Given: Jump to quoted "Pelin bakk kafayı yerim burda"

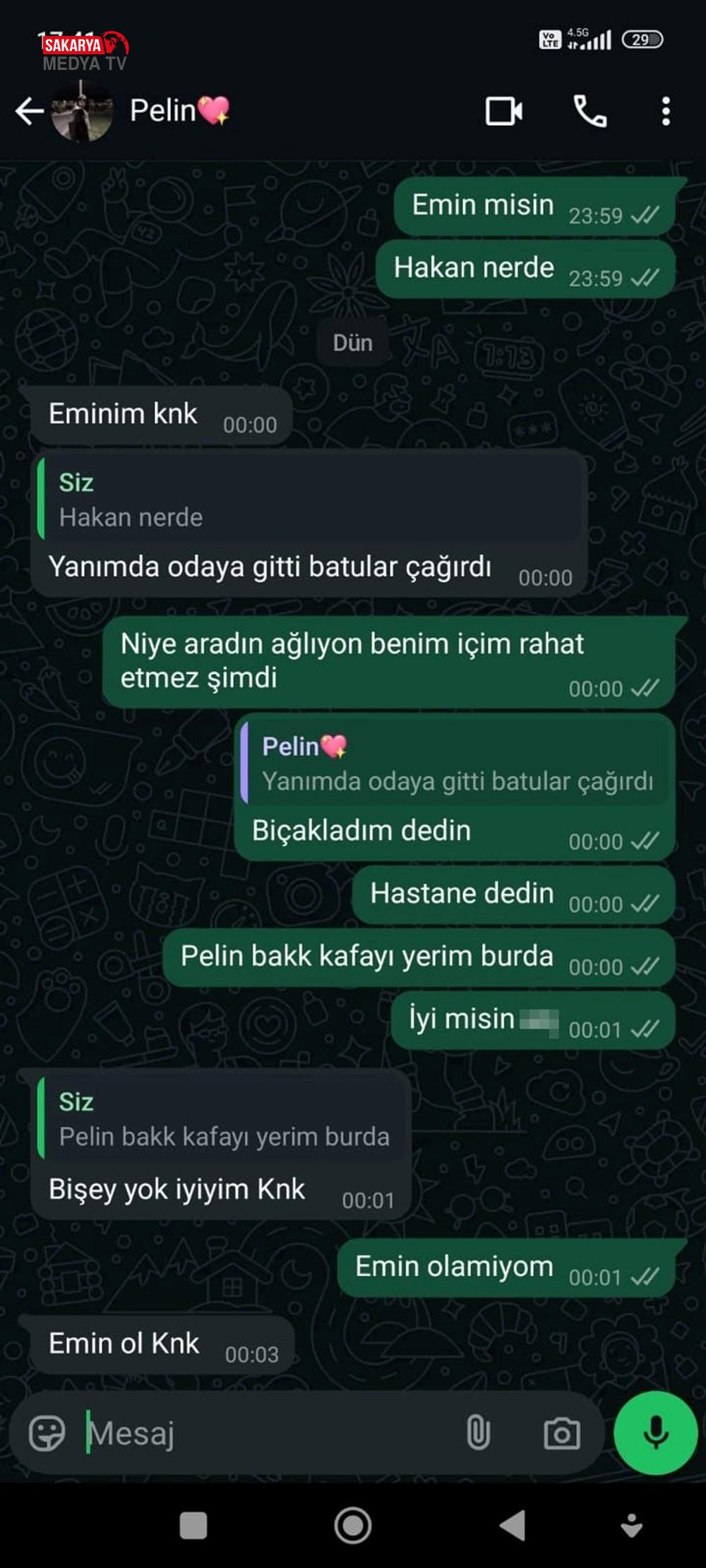Looking at the screenshot, I should point(222,1119).
